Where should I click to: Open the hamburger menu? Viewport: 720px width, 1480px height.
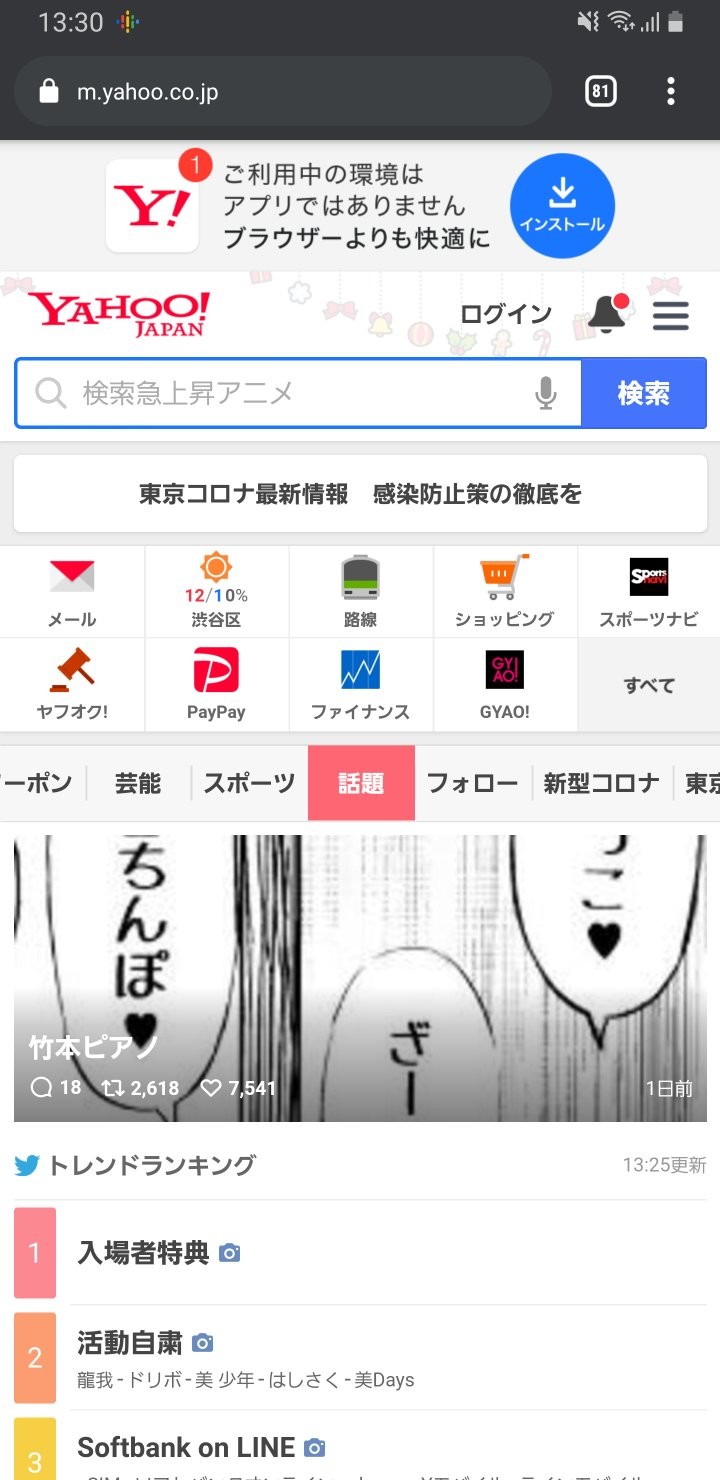(x=670, y=316)
